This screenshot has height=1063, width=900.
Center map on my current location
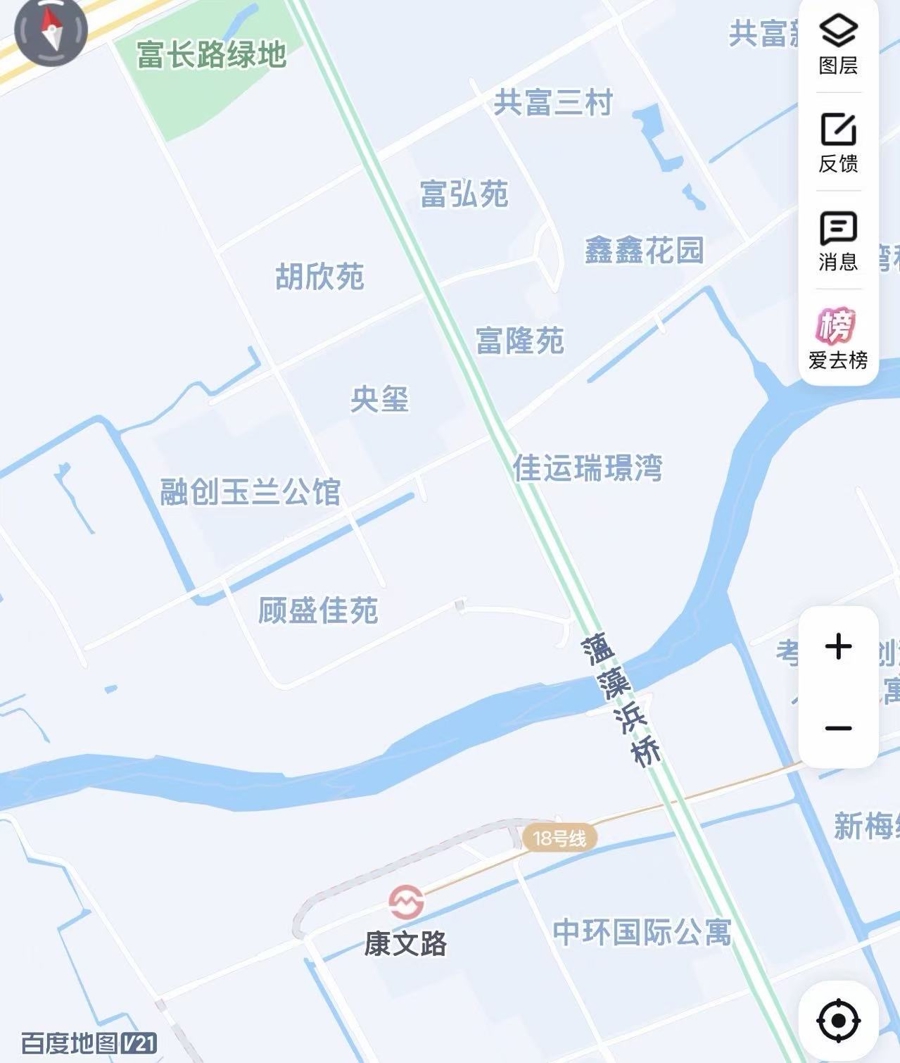click(838, 1021)
